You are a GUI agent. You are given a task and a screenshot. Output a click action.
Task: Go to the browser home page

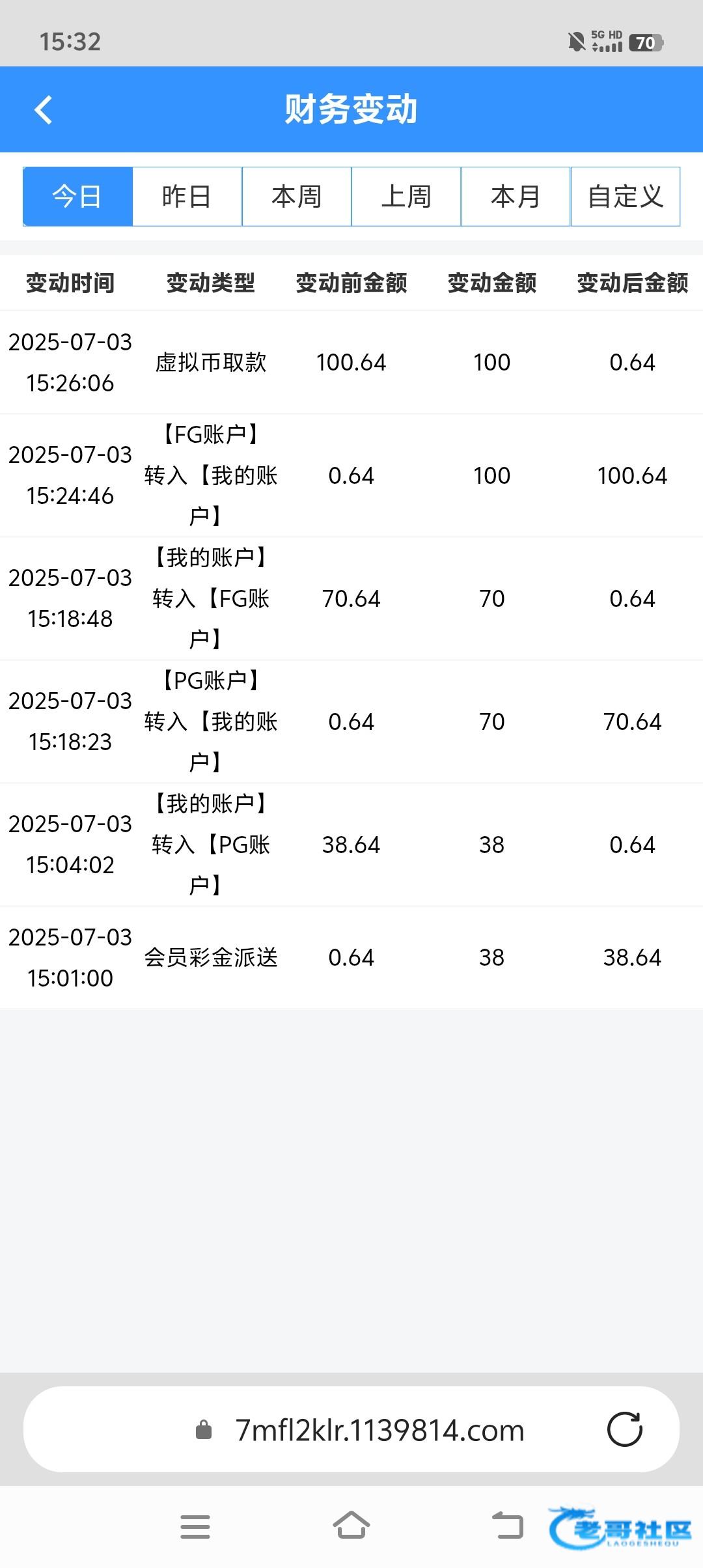pyautogui.click(x=351, y=1525)
